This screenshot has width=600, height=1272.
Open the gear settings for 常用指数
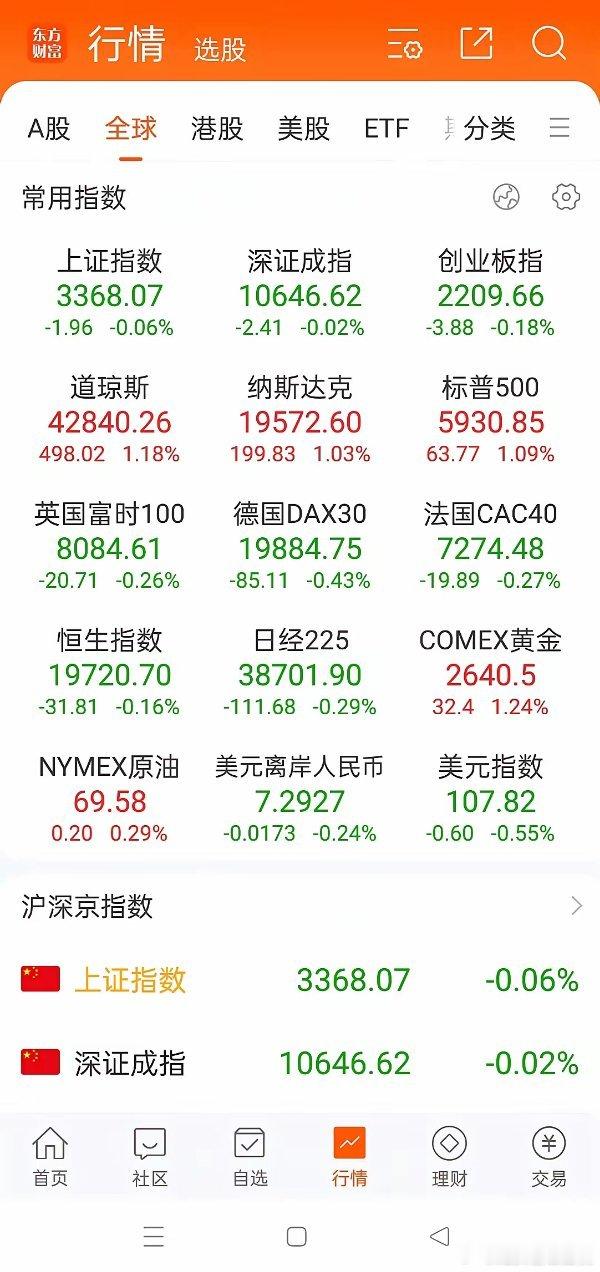point(566,197)
